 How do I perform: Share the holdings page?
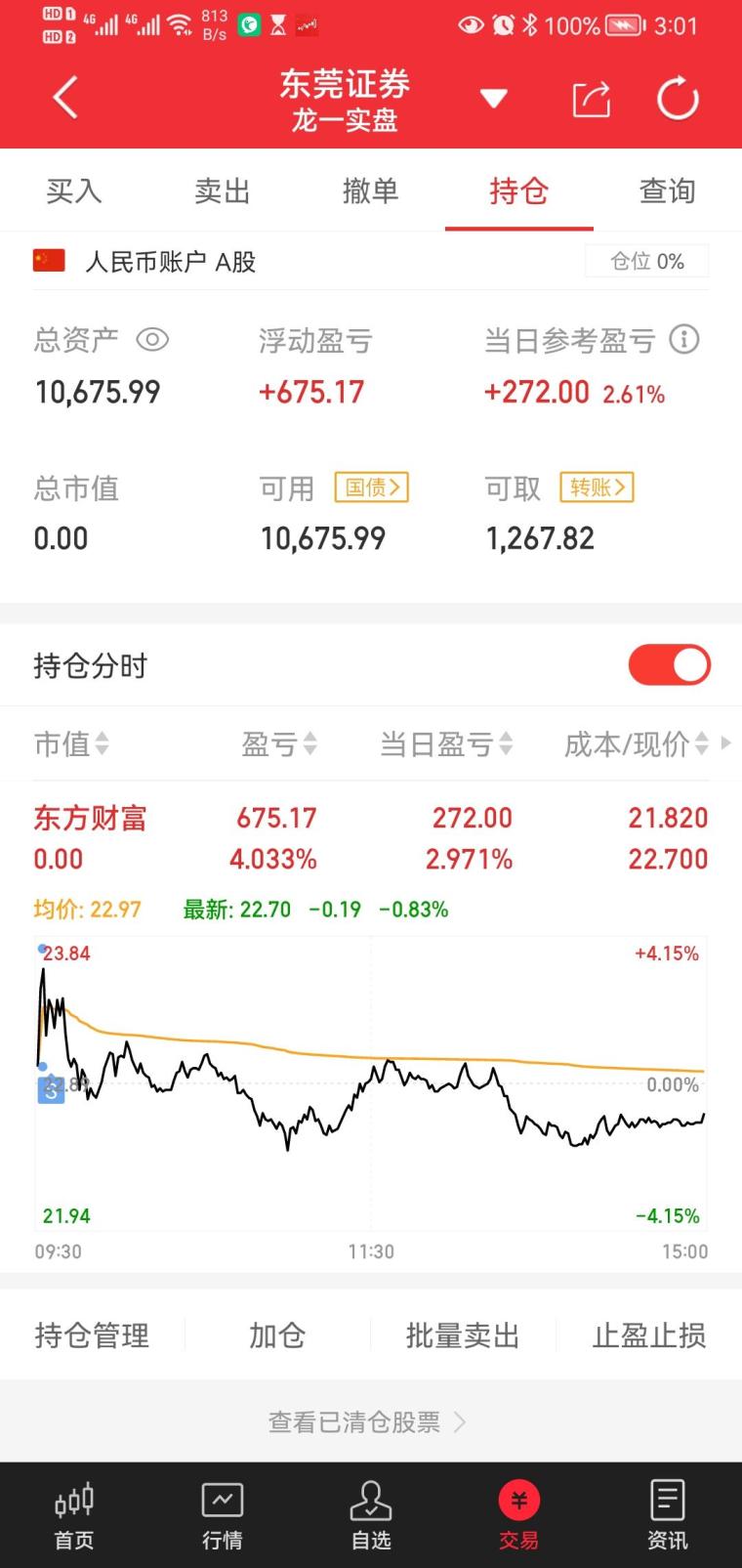pyautogui.click(x=592, y=99)
